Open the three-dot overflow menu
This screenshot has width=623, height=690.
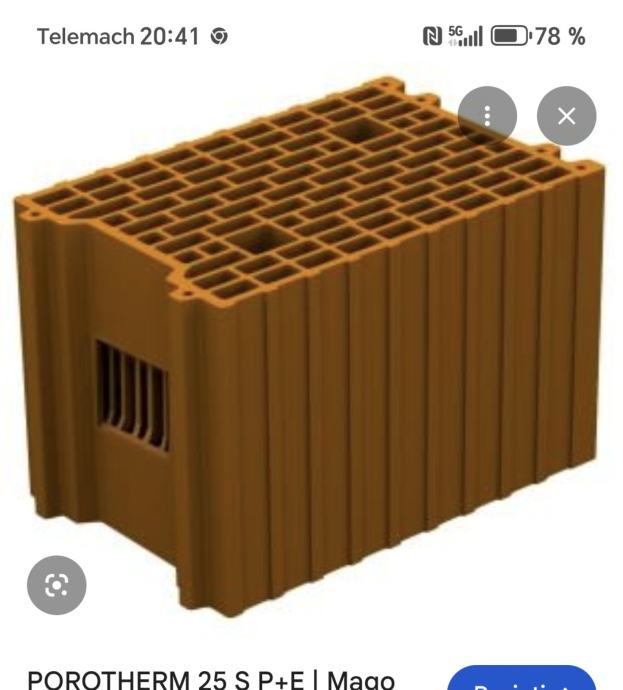(x=487, y=115)
